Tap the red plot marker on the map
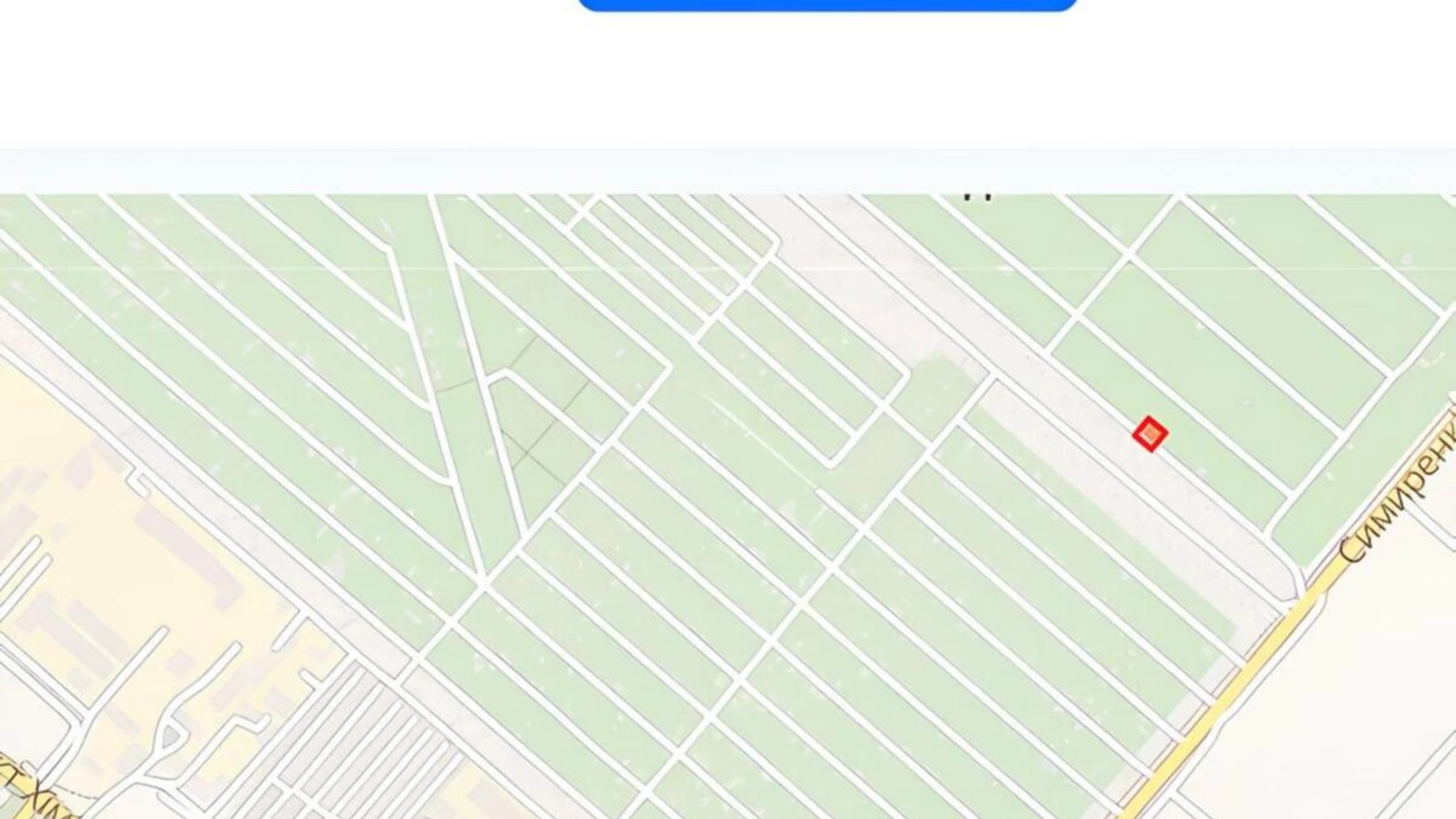The width and height of the screenshot is (1456, 819). pos(1150,434)
